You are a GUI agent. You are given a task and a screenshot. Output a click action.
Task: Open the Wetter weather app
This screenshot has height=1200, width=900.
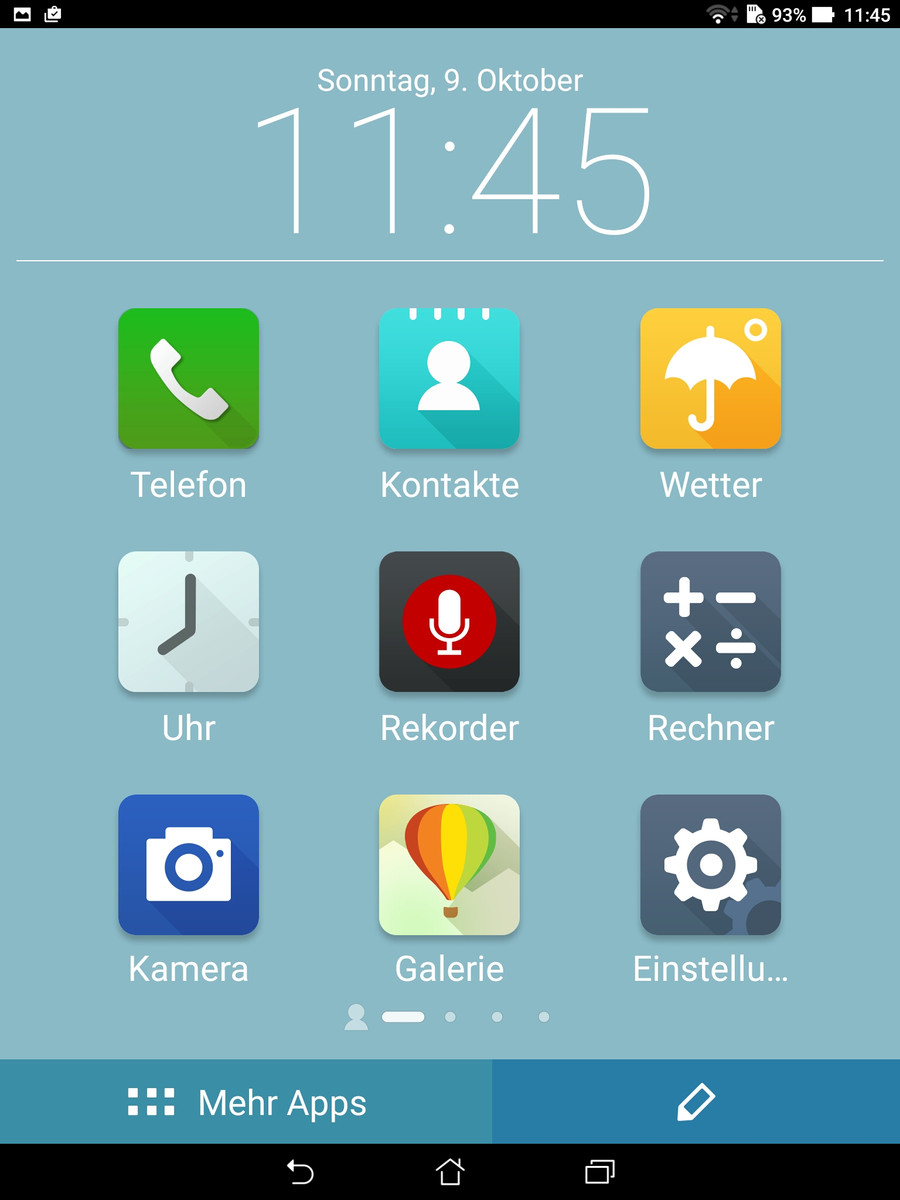[710, 379]
